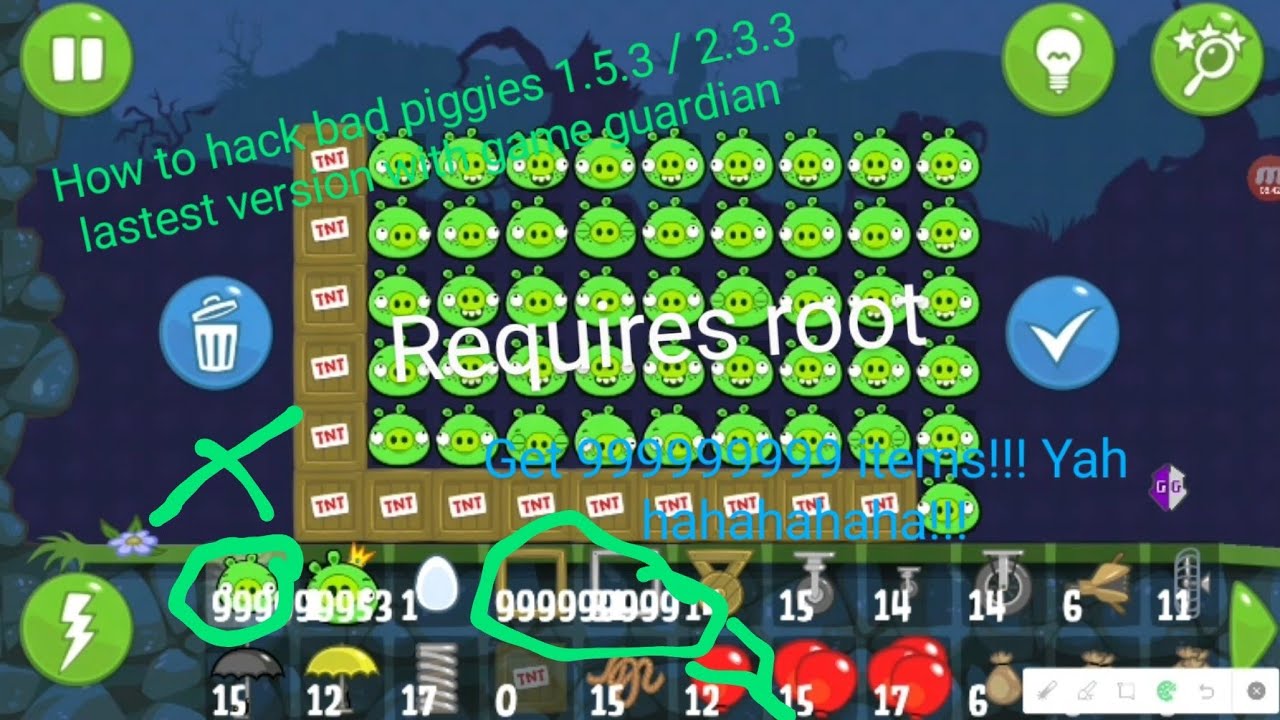The width and height of the screenshot is (1280, 720).
Task: Pause the game
Action: 77,58
